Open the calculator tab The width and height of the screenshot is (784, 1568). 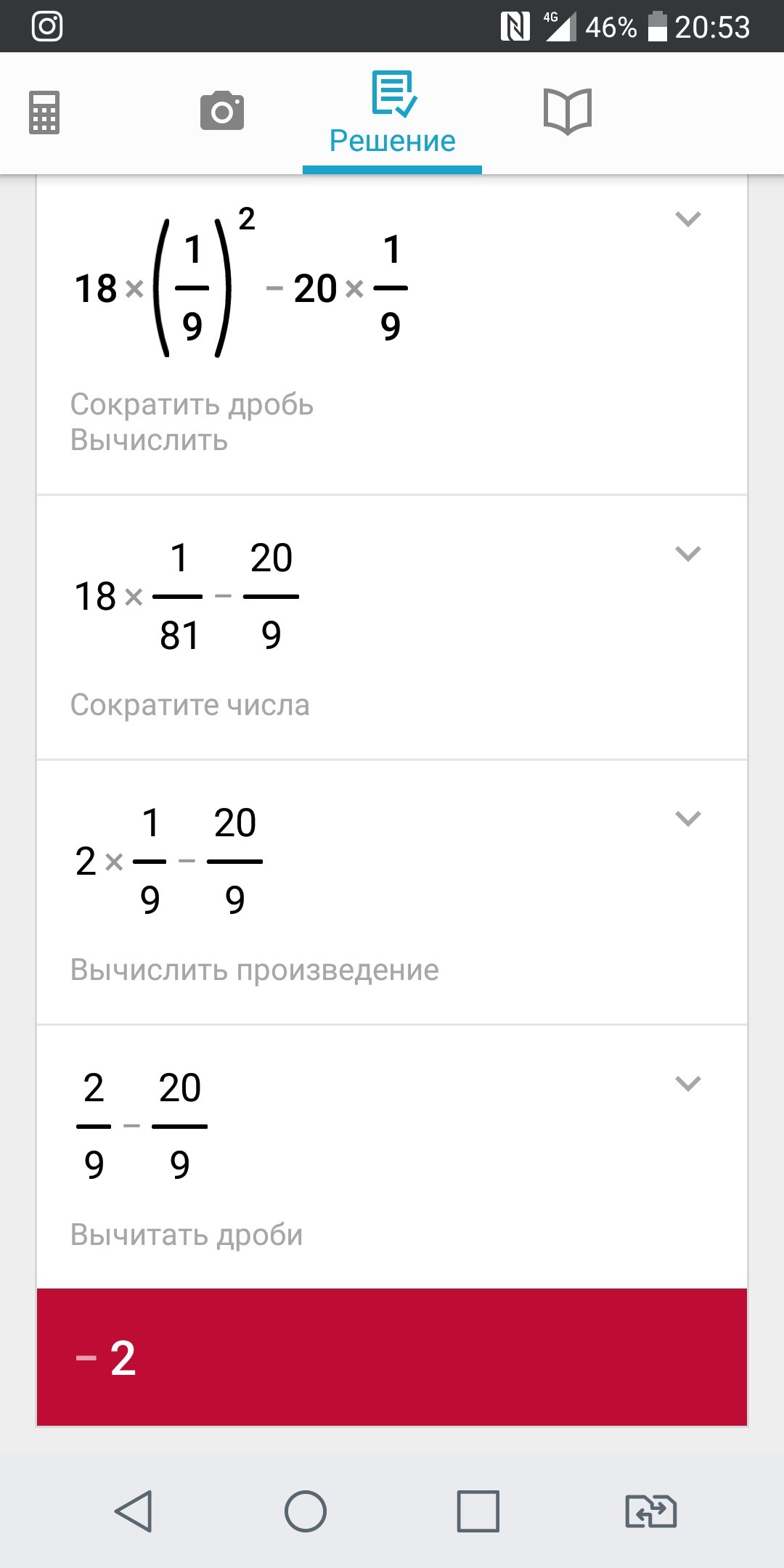pos(44,113)
